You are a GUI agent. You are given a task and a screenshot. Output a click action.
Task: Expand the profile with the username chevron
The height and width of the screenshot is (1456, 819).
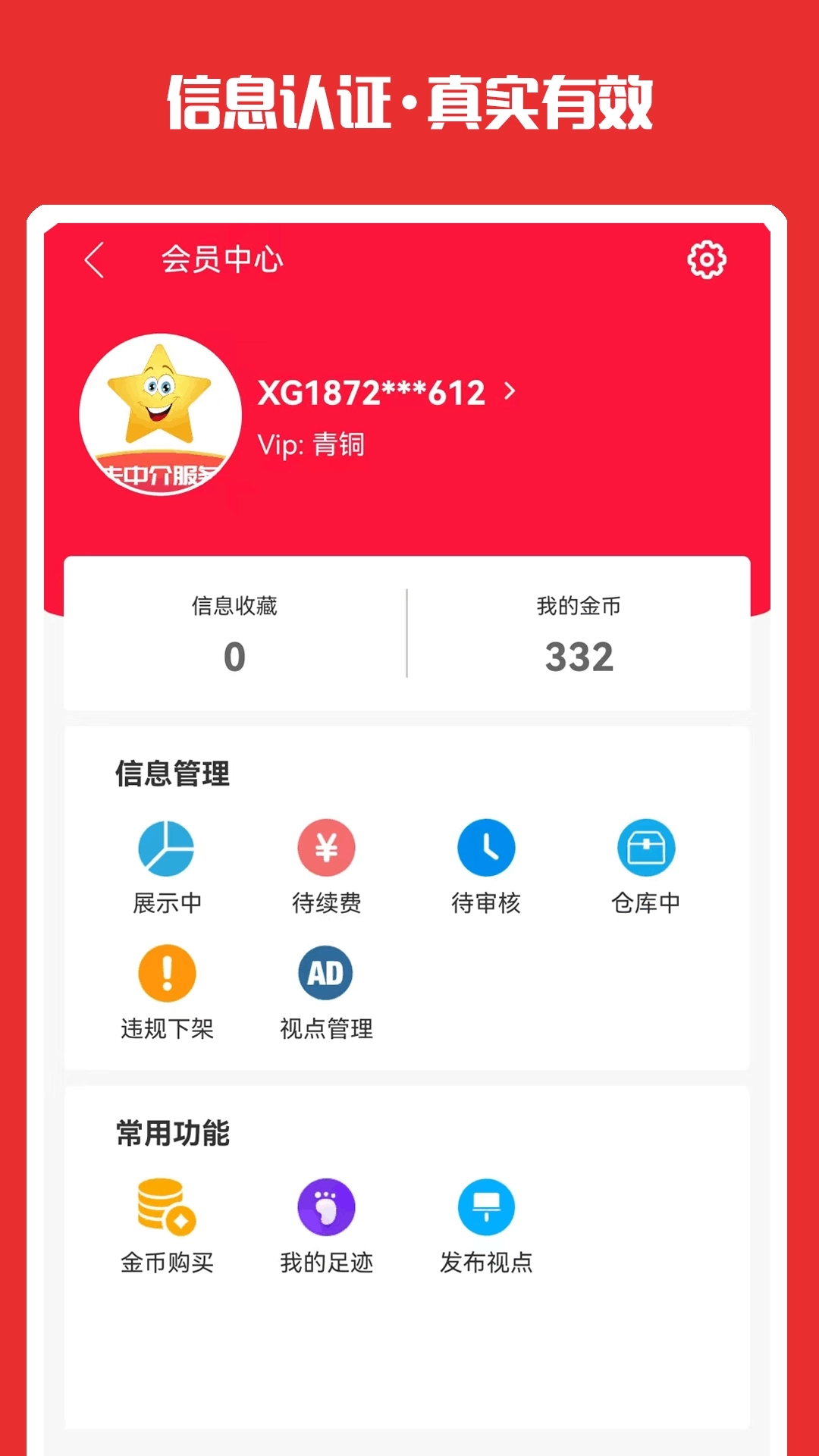pos(511,393)
